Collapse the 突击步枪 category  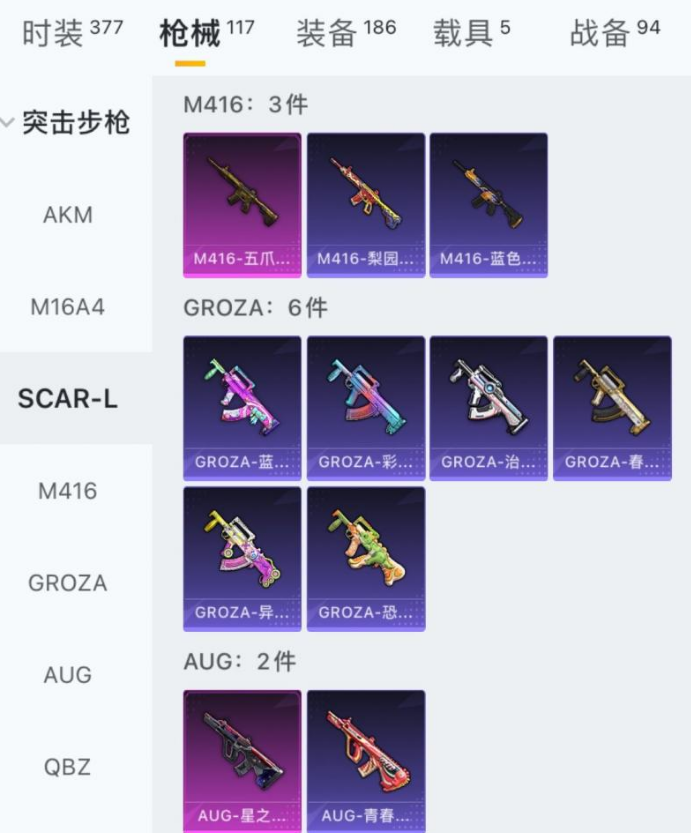[66, 124]
